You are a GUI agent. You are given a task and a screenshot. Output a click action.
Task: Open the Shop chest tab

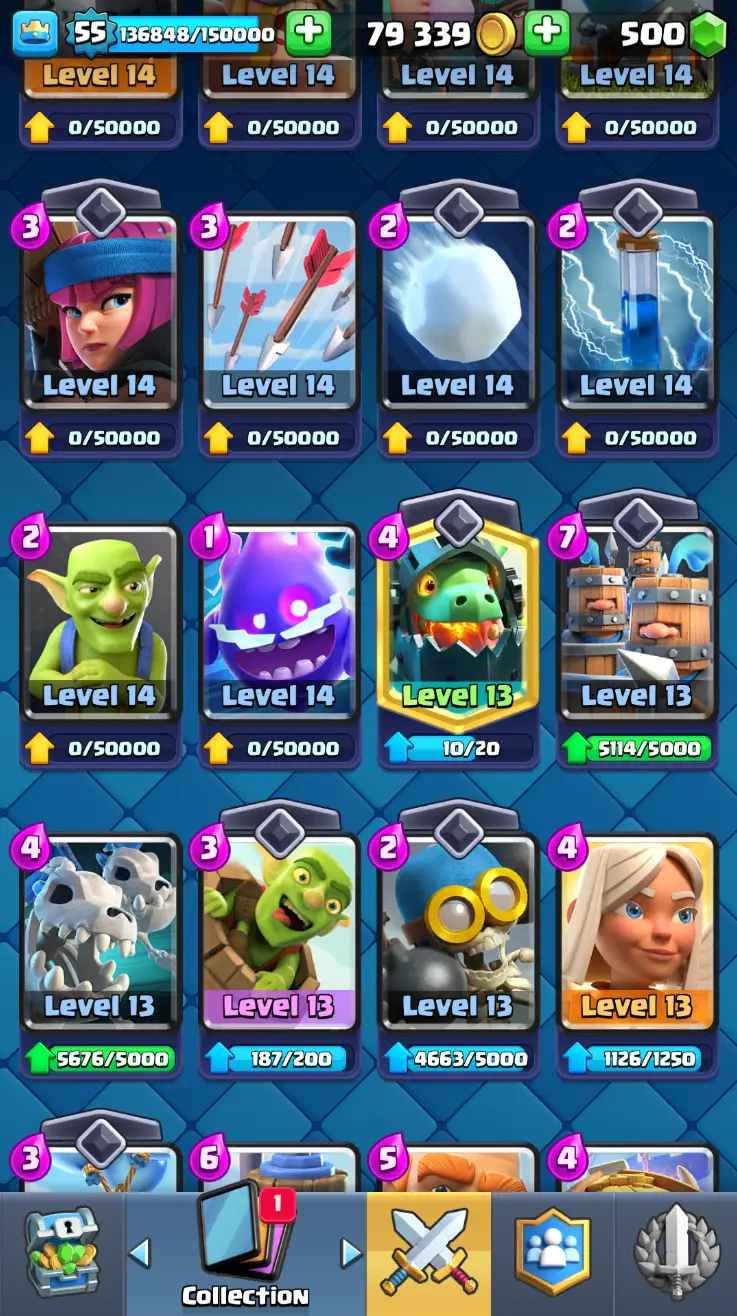61,1254
